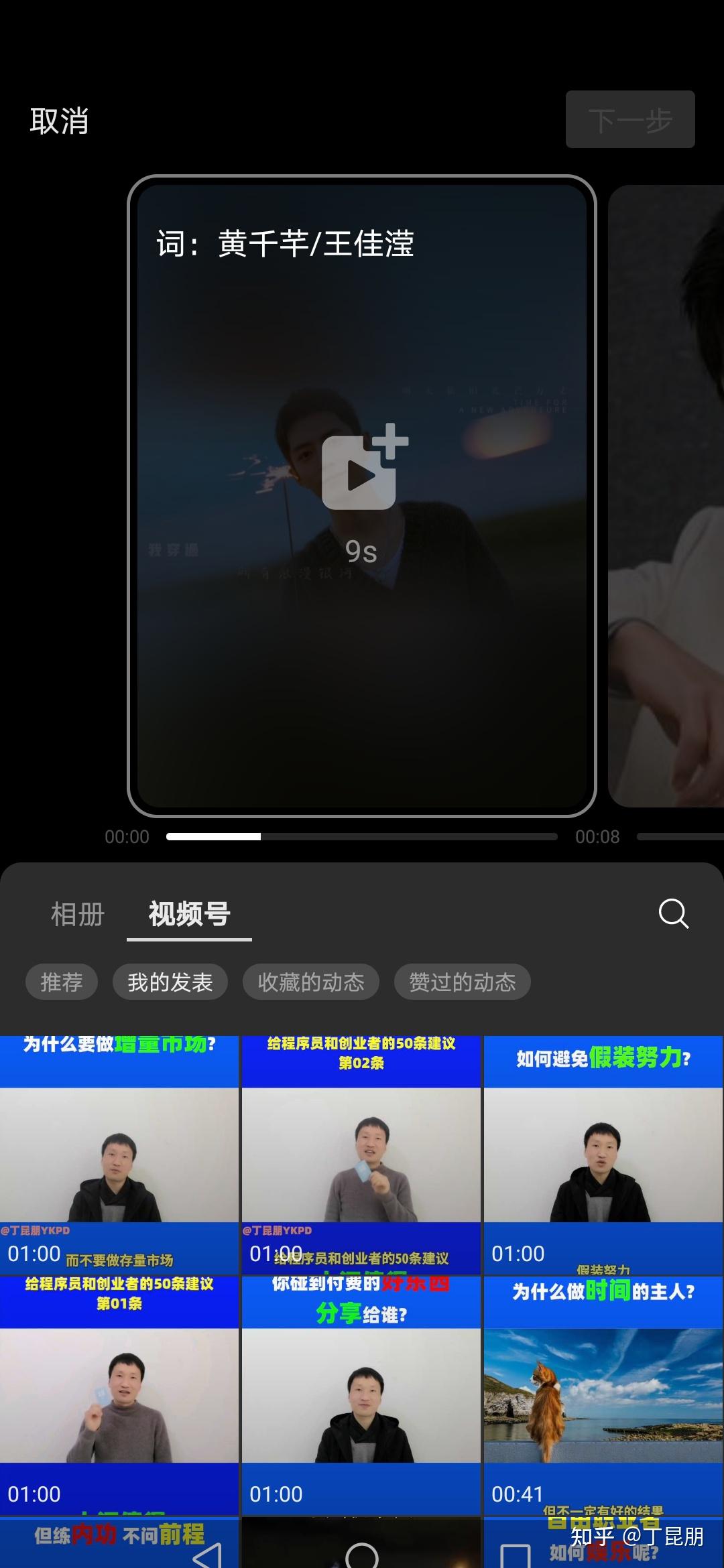Viewport: 724px width, 1568px height.
Task: Pick the 50条建议 第02条 video
Action: point(361,1154)
